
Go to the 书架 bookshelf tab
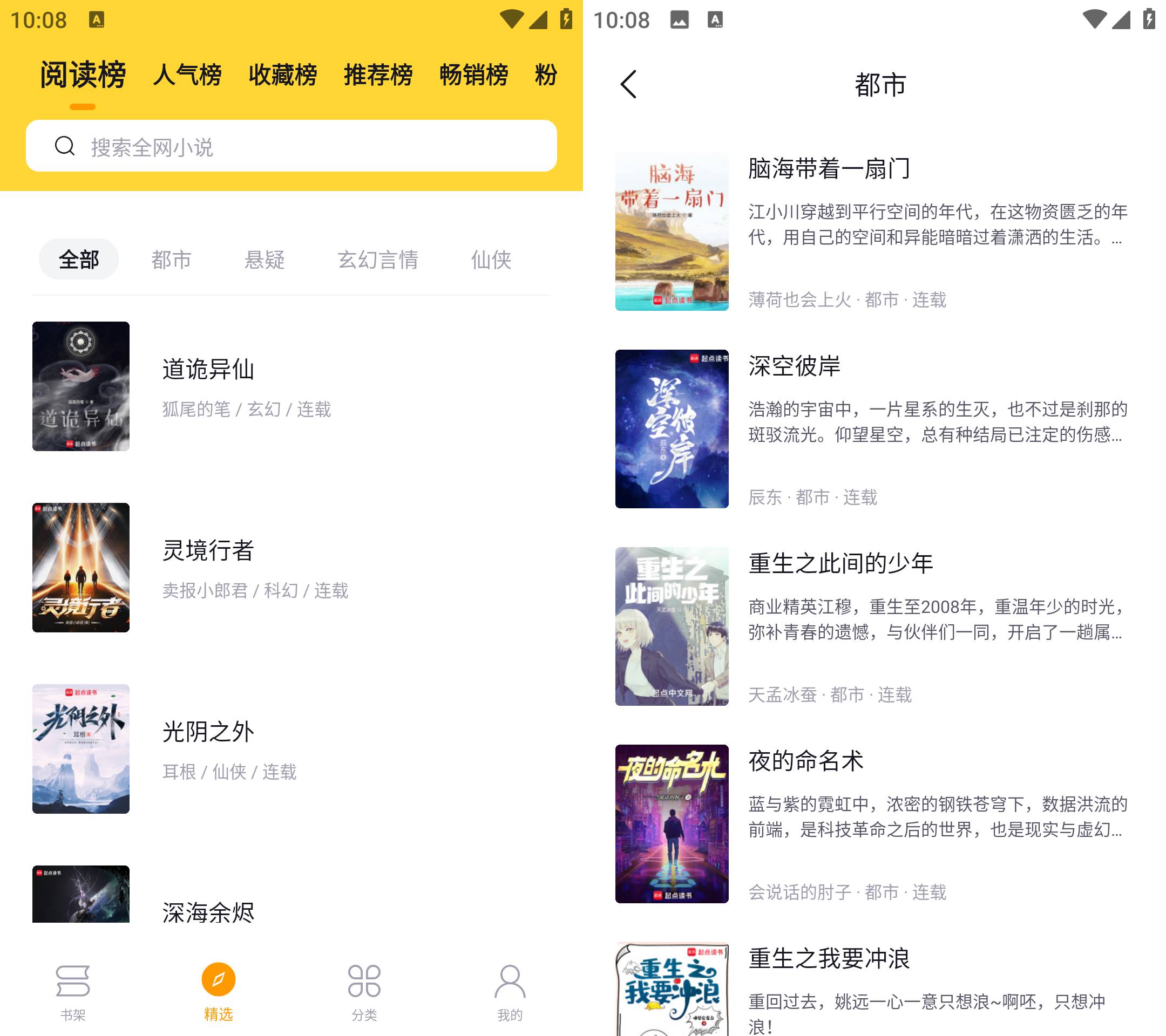[73, 992]
